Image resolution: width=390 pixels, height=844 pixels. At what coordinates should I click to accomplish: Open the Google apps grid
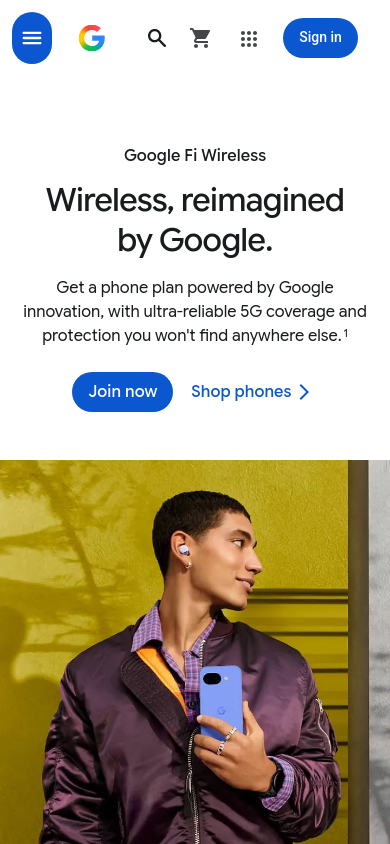(x=249, y=38)
